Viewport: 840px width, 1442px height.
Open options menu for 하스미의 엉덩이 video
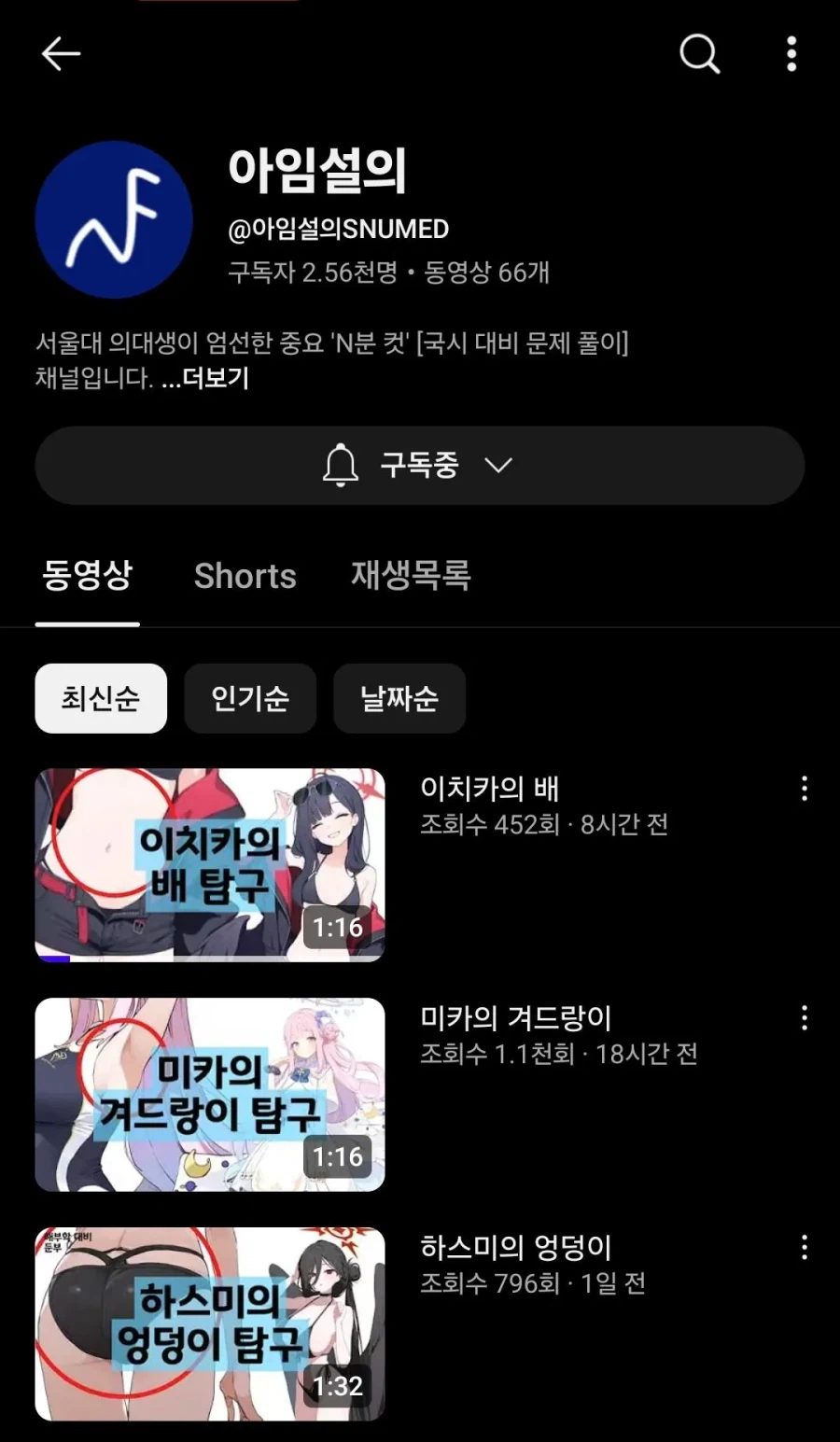click(x=805, y=1248)
